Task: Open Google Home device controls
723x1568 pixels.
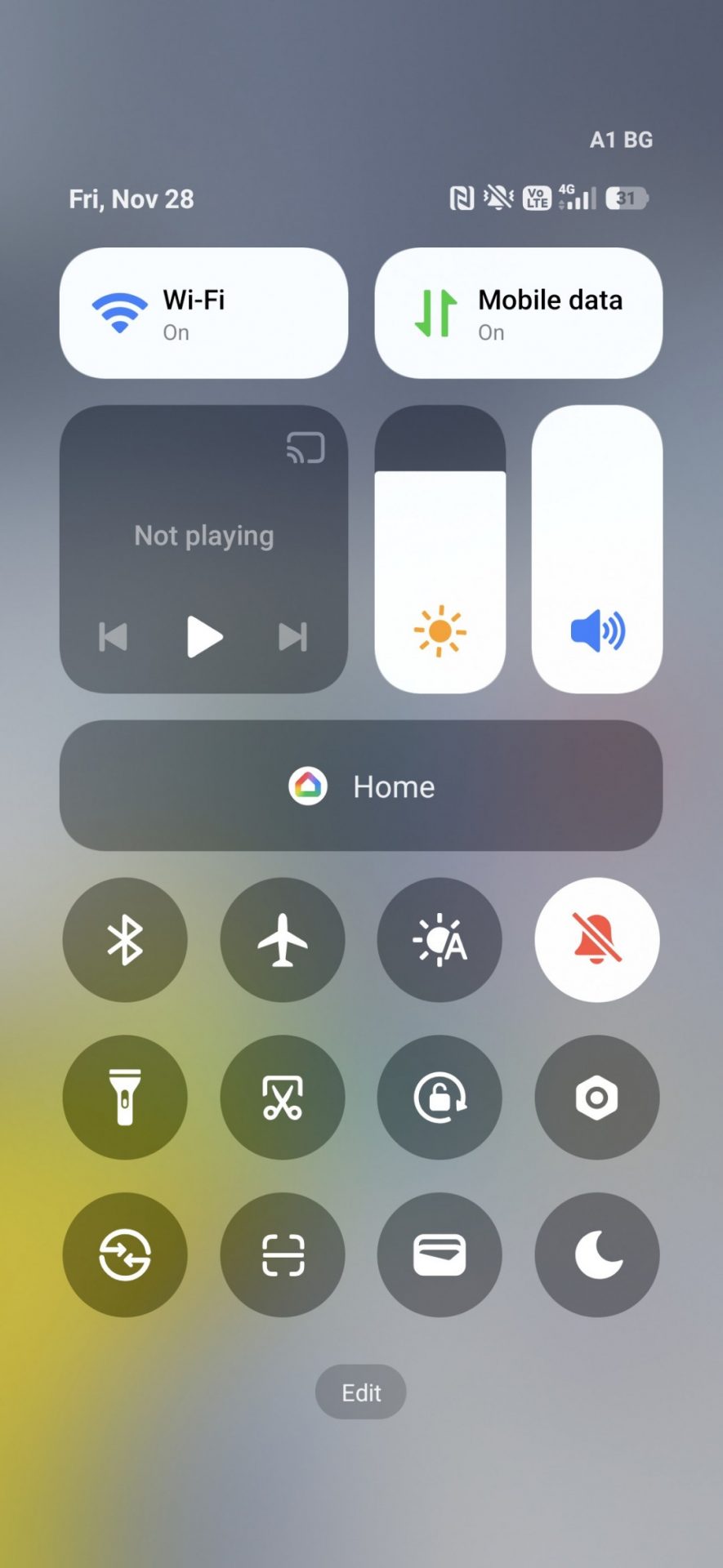Action: (360, 786)
